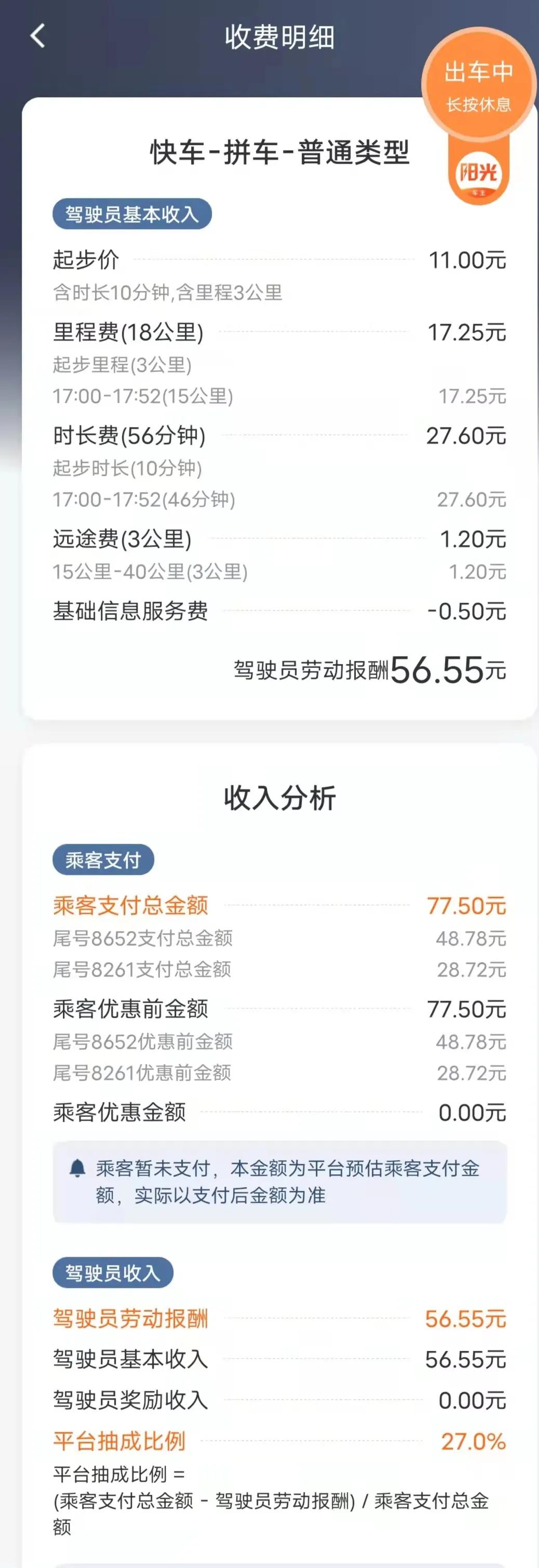Tap the back arrow icon on title bar
The width and height of the screenshot is (539, 1568).
point(38,35)
